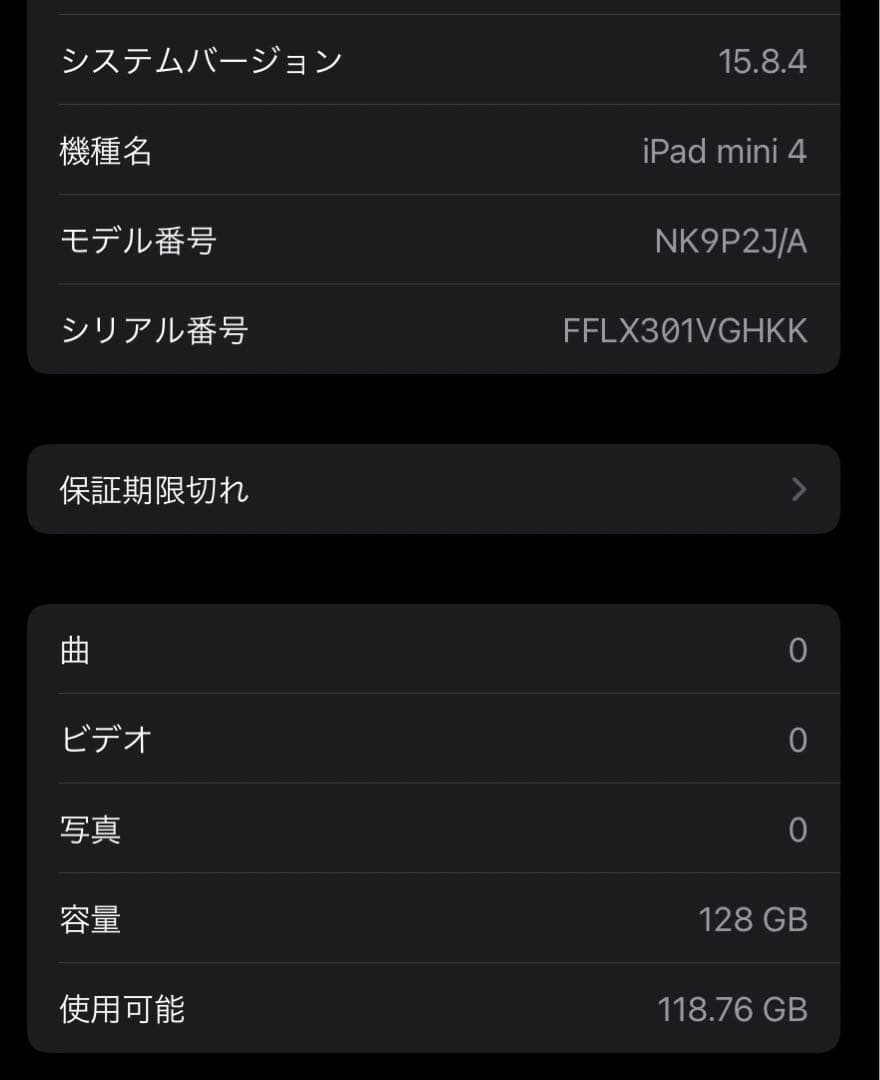Tap the シリアル番号 row to copy serial

tap(435, 330)
